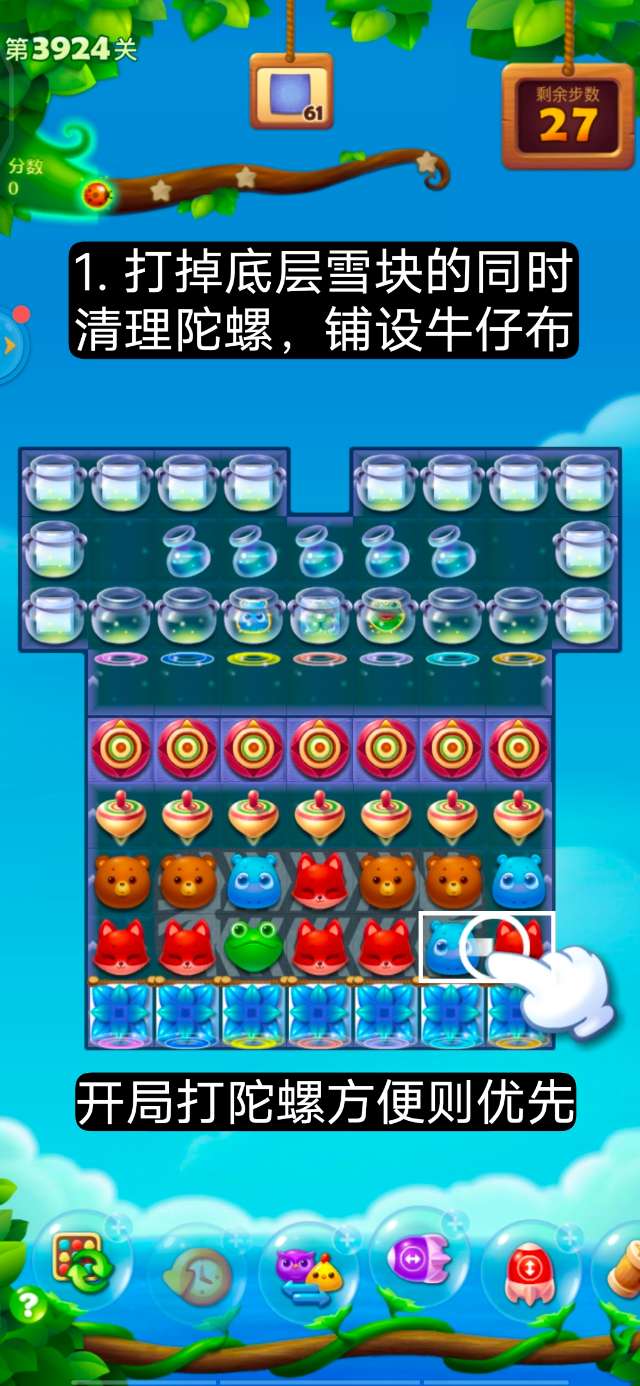The image size is (640, 1386).
Task: Select the board refresh booster
Action: tap(83, 1262)
